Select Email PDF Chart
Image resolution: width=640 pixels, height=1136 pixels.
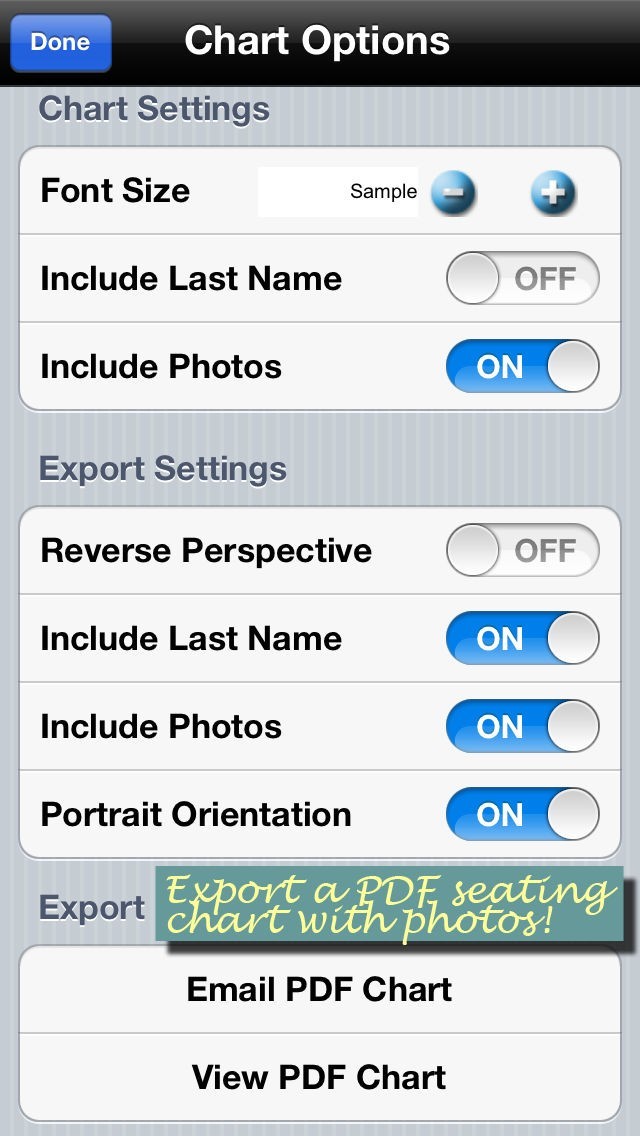[320, 990]
